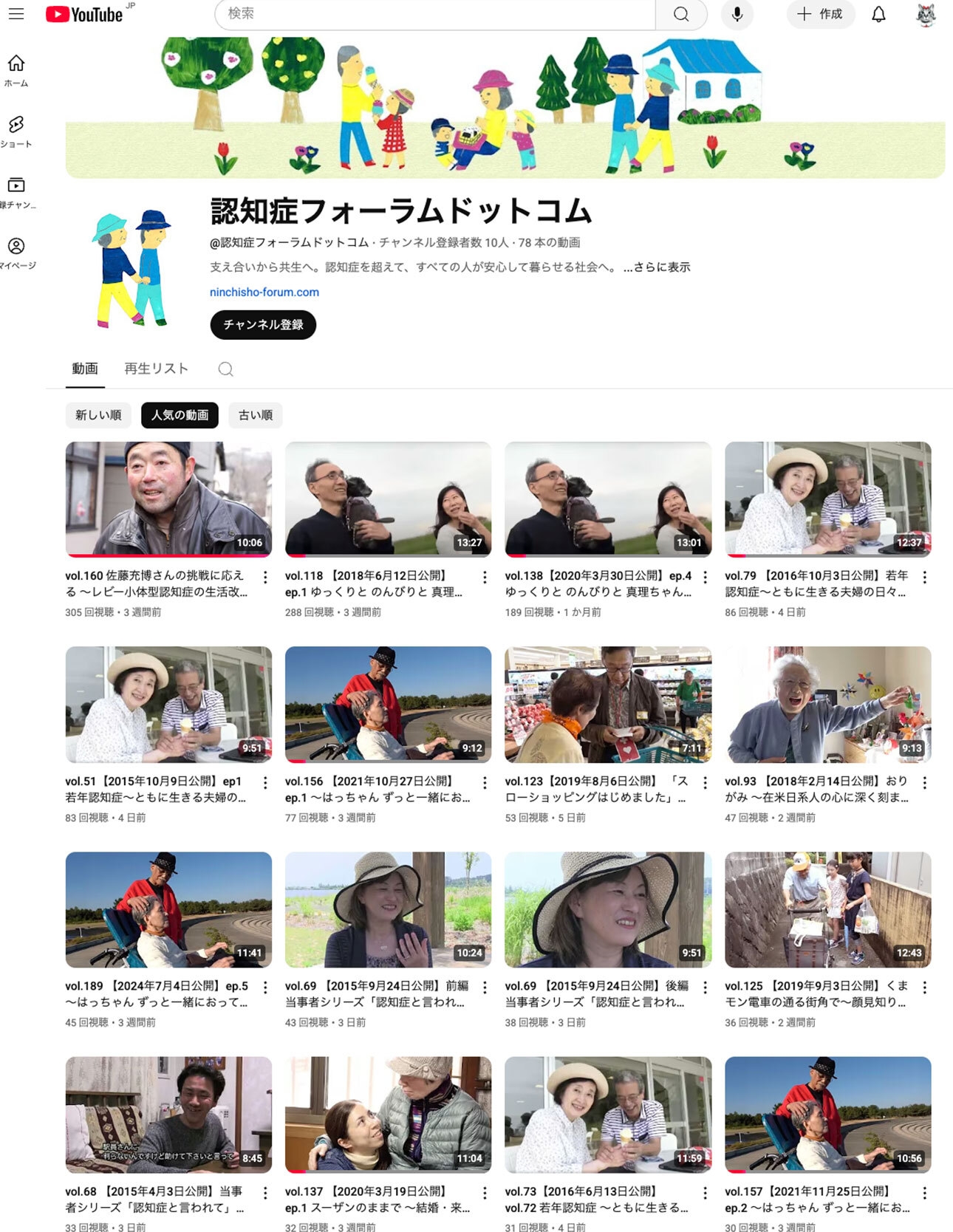This screenshot has height=1232, width=953.
Task: Open マイページ in the sidebar
Action: pos(16,253)
